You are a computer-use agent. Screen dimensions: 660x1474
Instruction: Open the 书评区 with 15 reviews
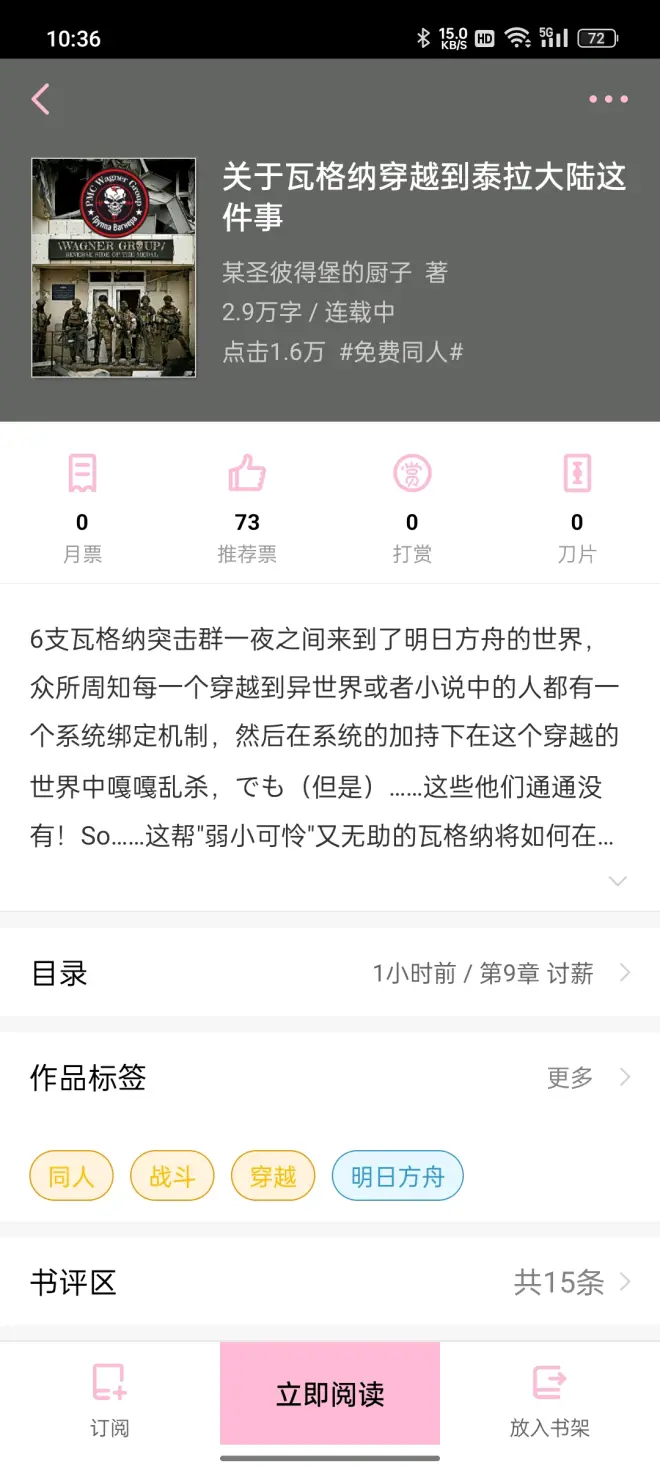330,1282
